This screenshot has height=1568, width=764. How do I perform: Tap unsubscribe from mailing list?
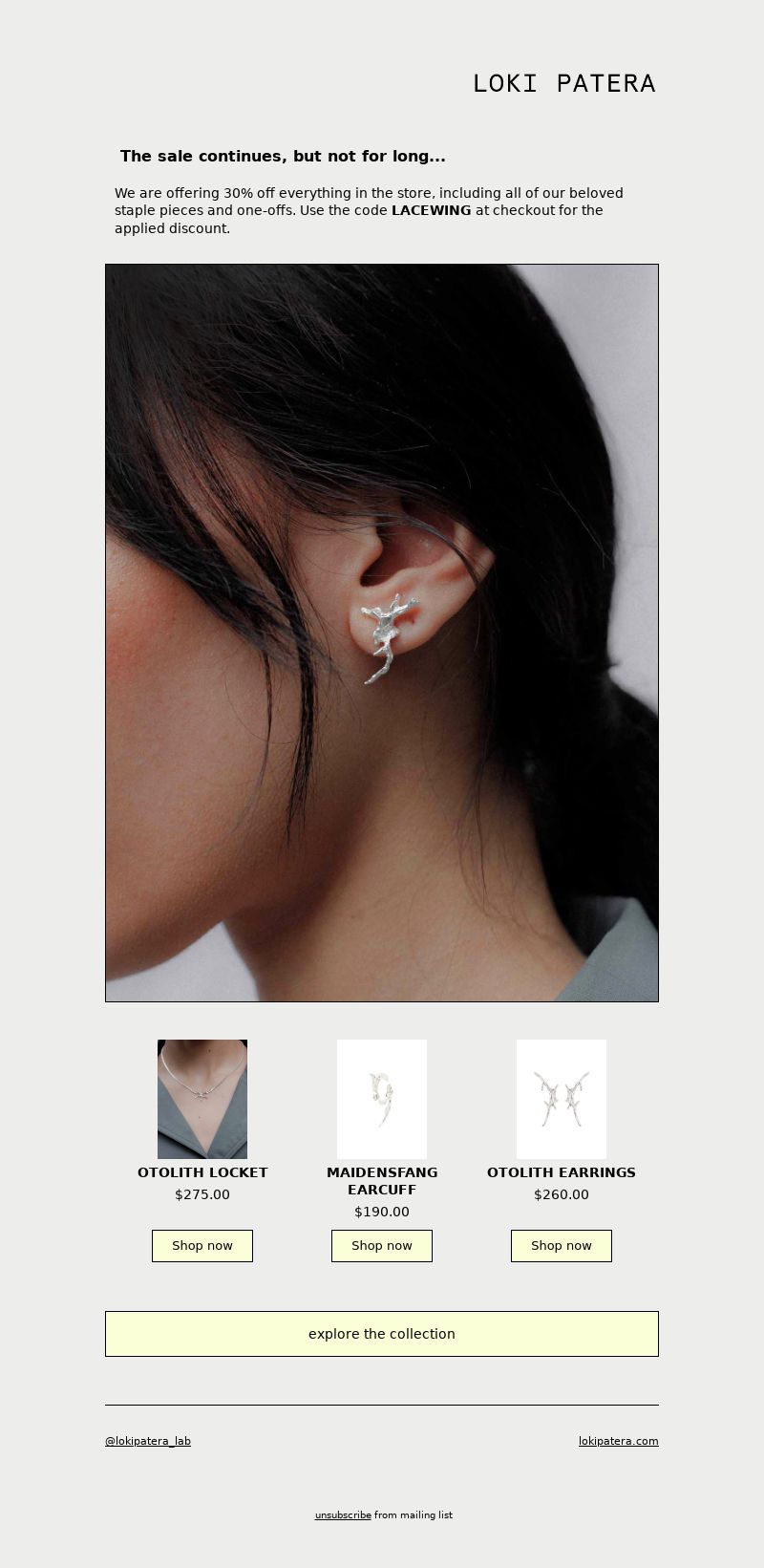343,1514
